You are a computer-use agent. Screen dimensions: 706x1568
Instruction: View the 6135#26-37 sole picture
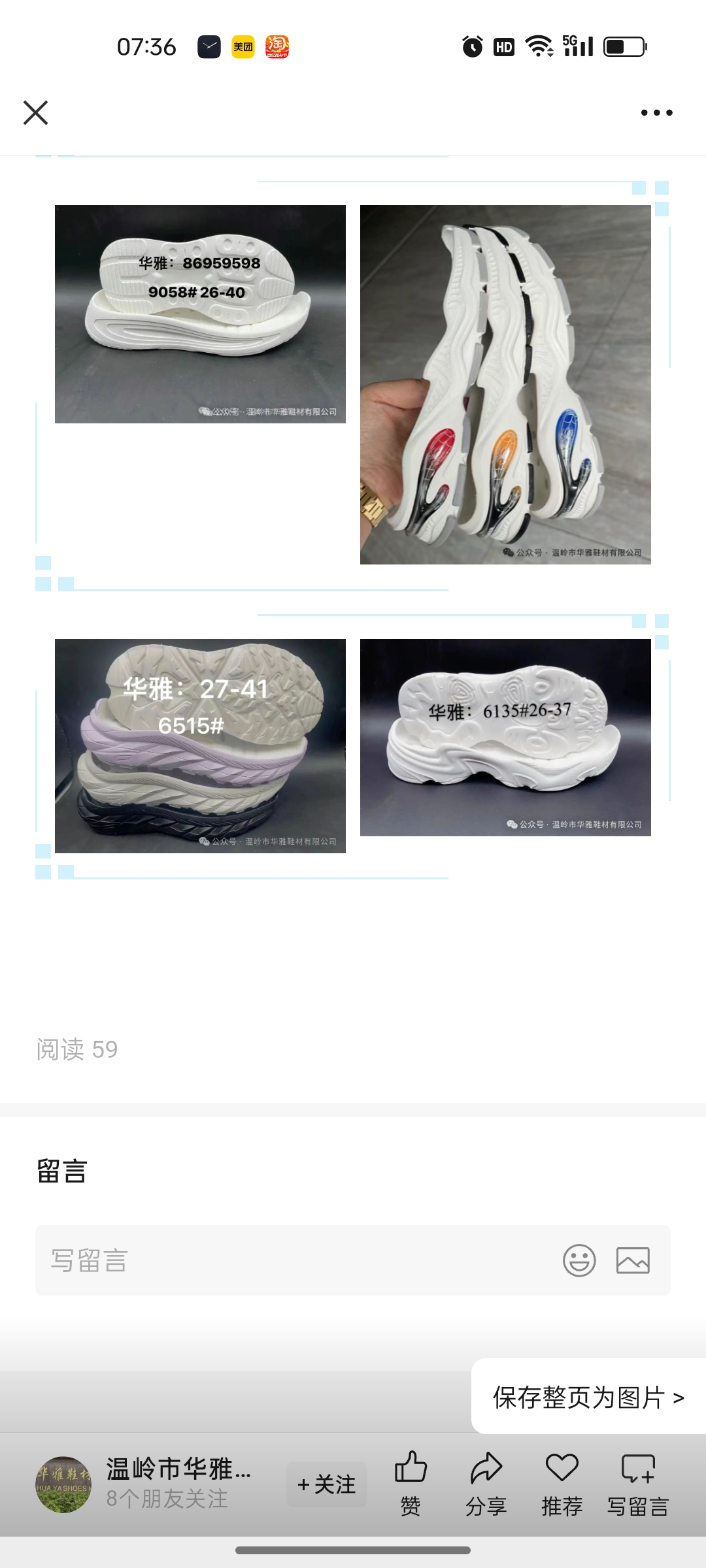pos(505,738)
